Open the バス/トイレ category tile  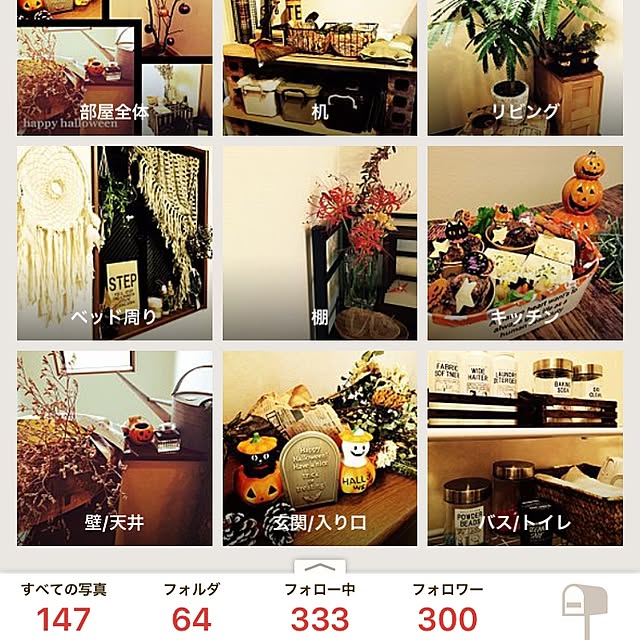click(x=525, y=447)
